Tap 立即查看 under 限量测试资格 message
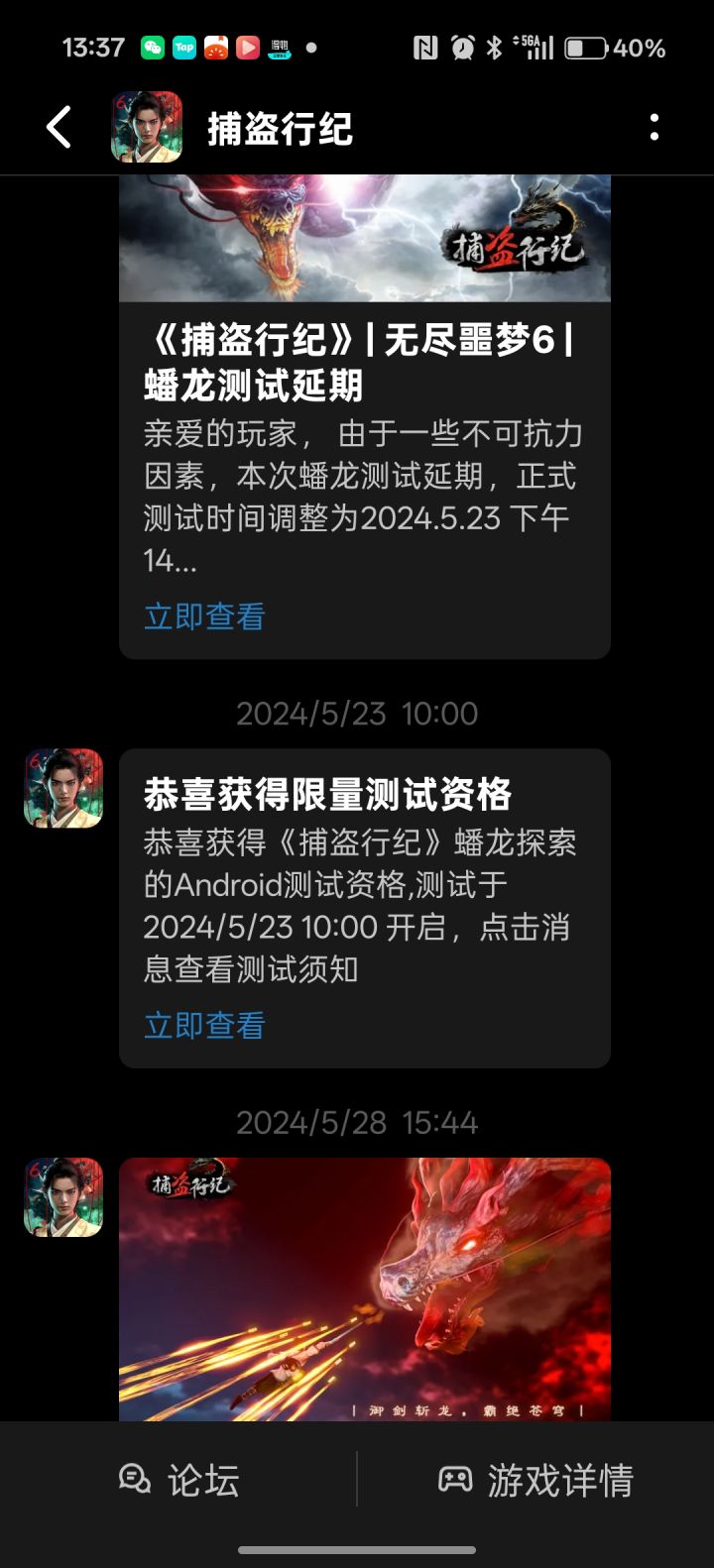The image size is (714, 1568). click(205, 1026)
